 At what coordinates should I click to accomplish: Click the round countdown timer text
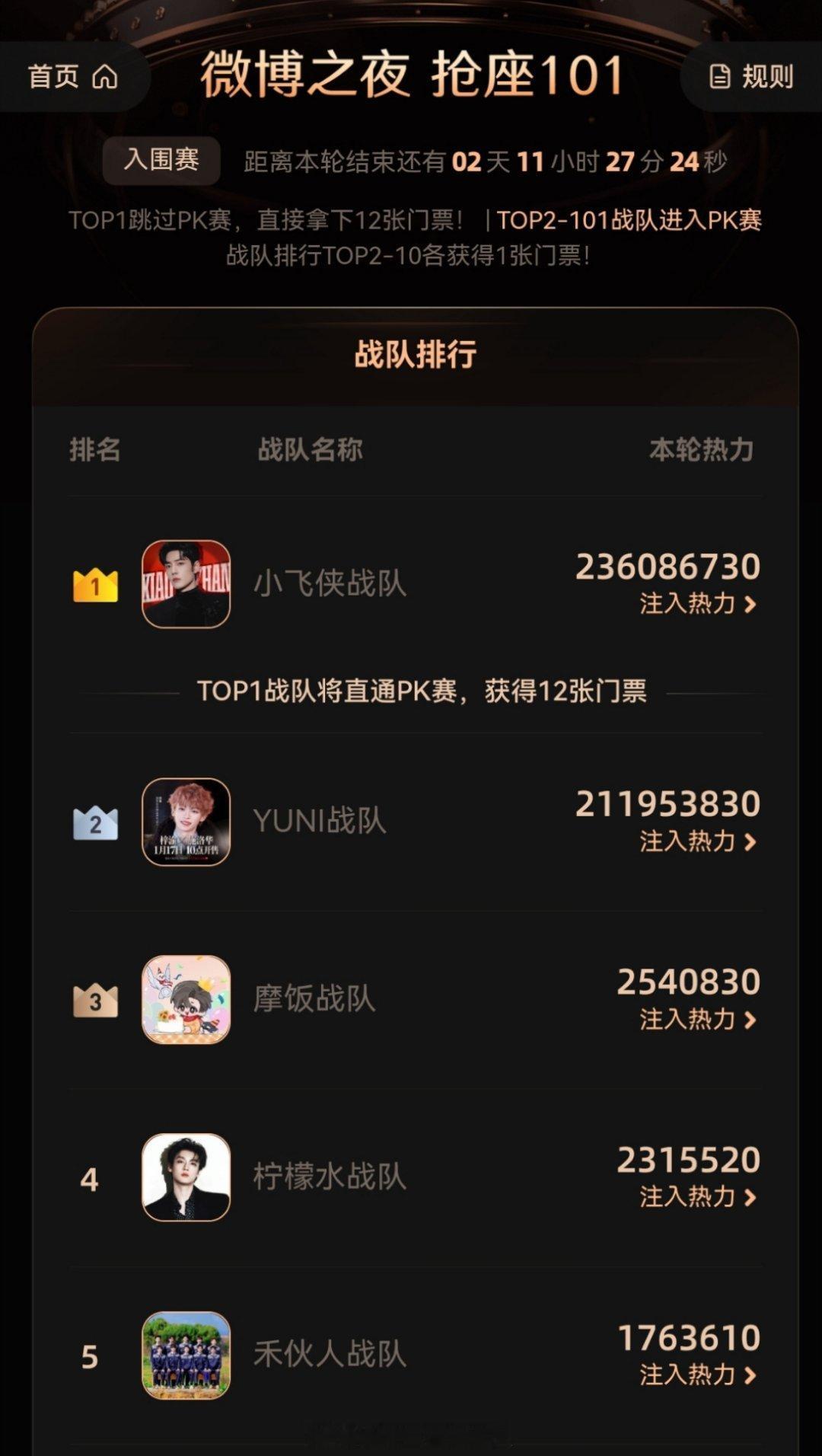point(487,160)
